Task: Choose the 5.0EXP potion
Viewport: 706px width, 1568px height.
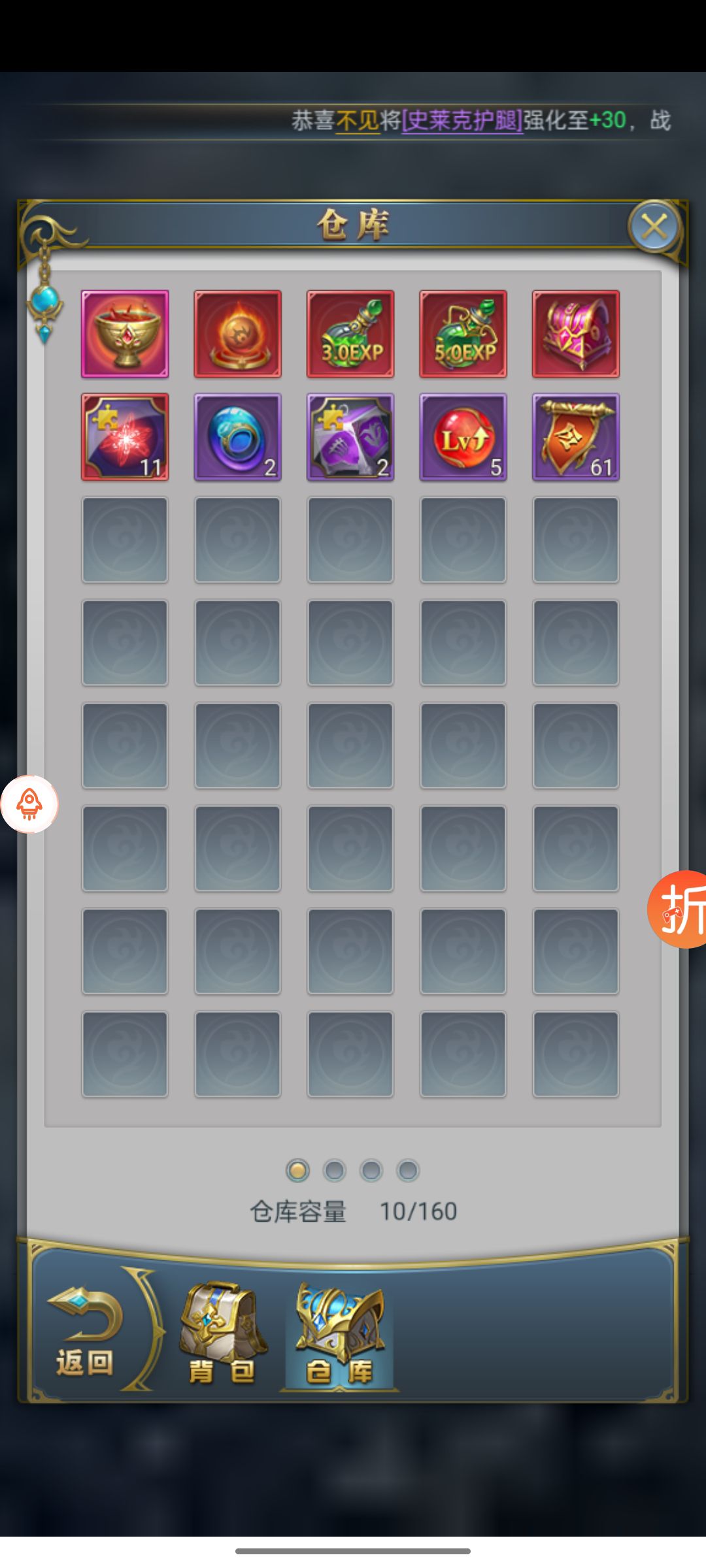Action: click(463, 334)
